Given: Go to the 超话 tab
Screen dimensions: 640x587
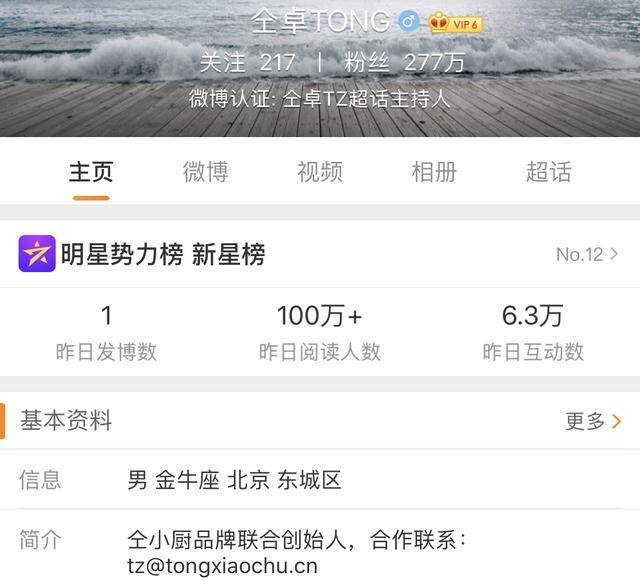Looking at the screenshot, I should 548,172.
